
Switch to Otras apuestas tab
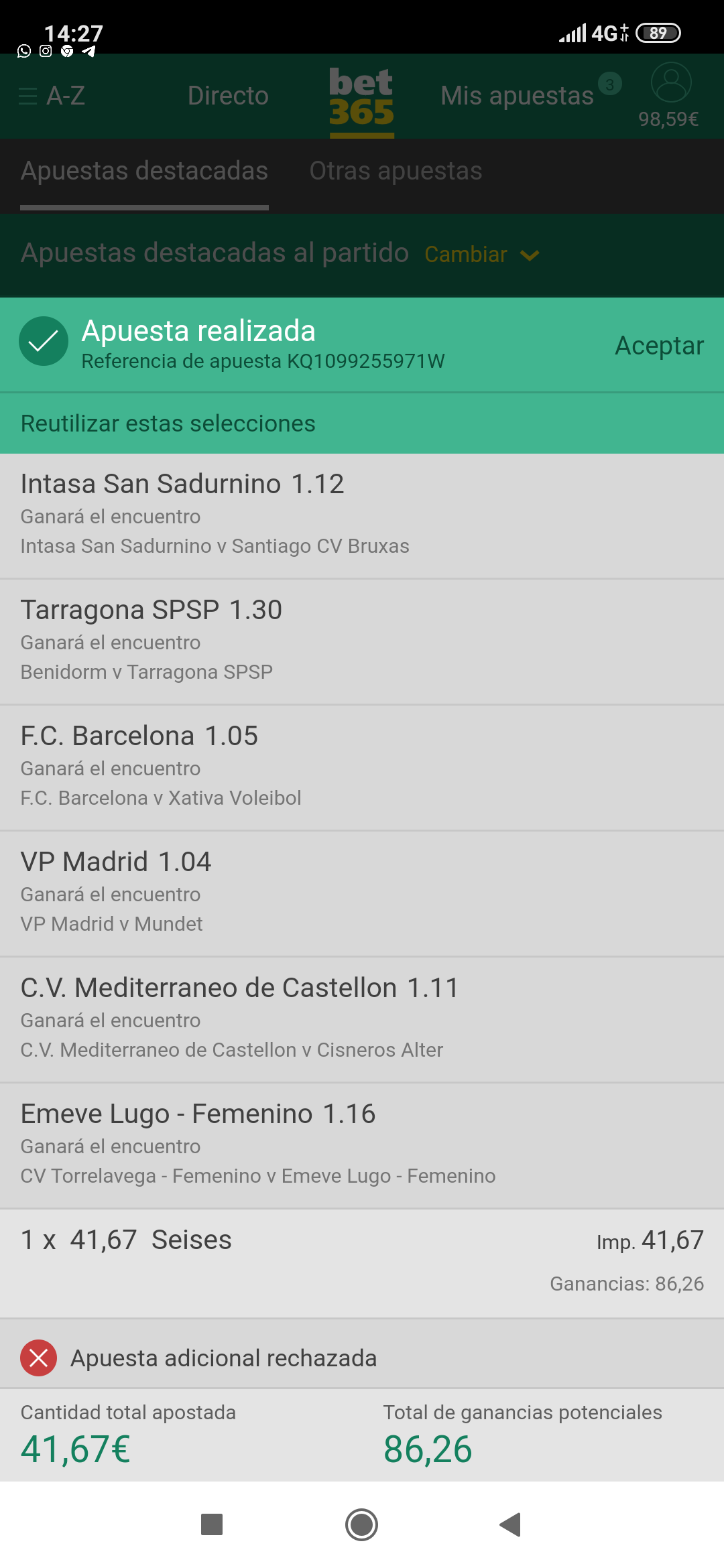click(x=396, y=172)
